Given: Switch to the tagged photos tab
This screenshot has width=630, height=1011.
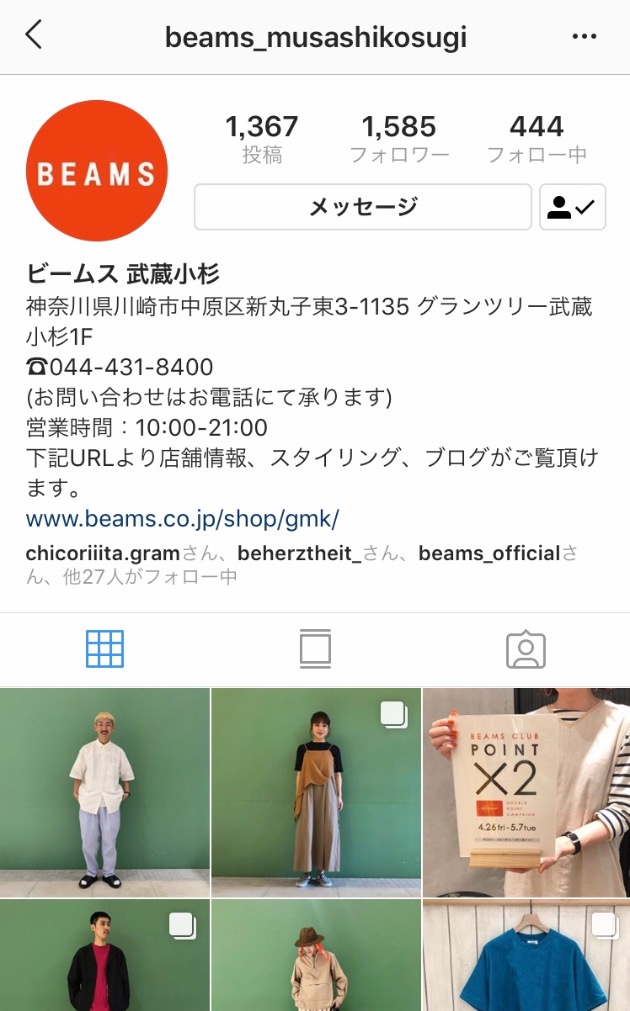Looking at the screenshot, I should coord(525,649).
